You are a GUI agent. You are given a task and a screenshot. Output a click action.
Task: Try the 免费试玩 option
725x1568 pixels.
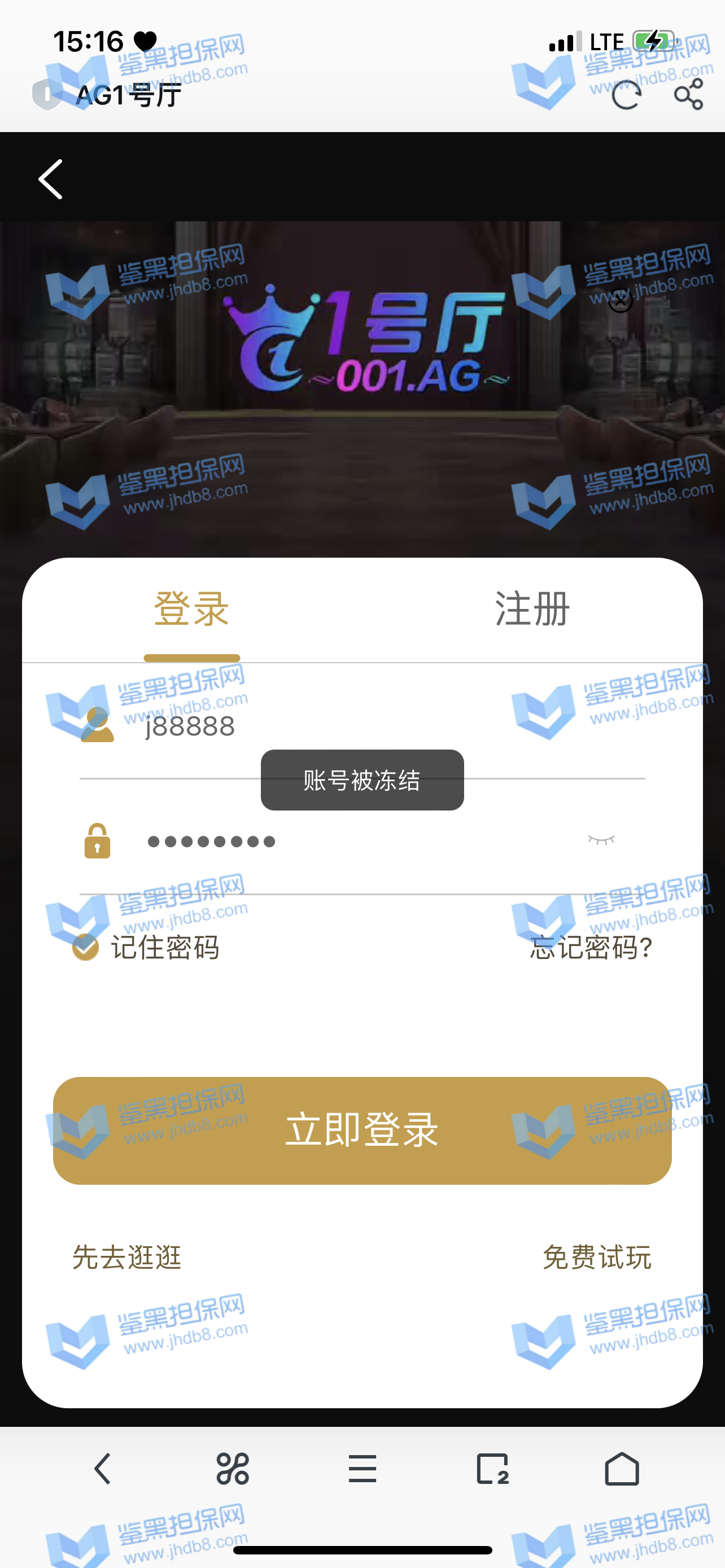597,1258
